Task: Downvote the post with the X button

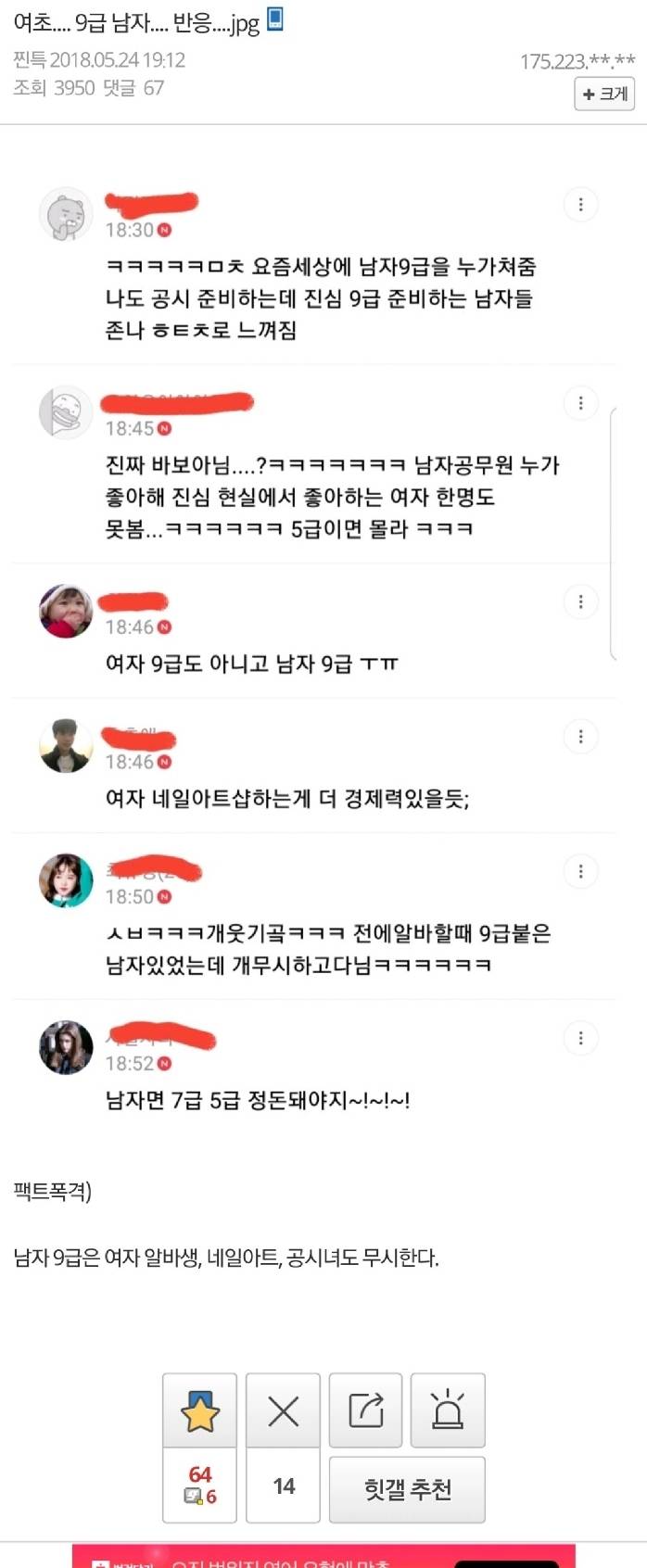Action: [x=283, y=1411]
